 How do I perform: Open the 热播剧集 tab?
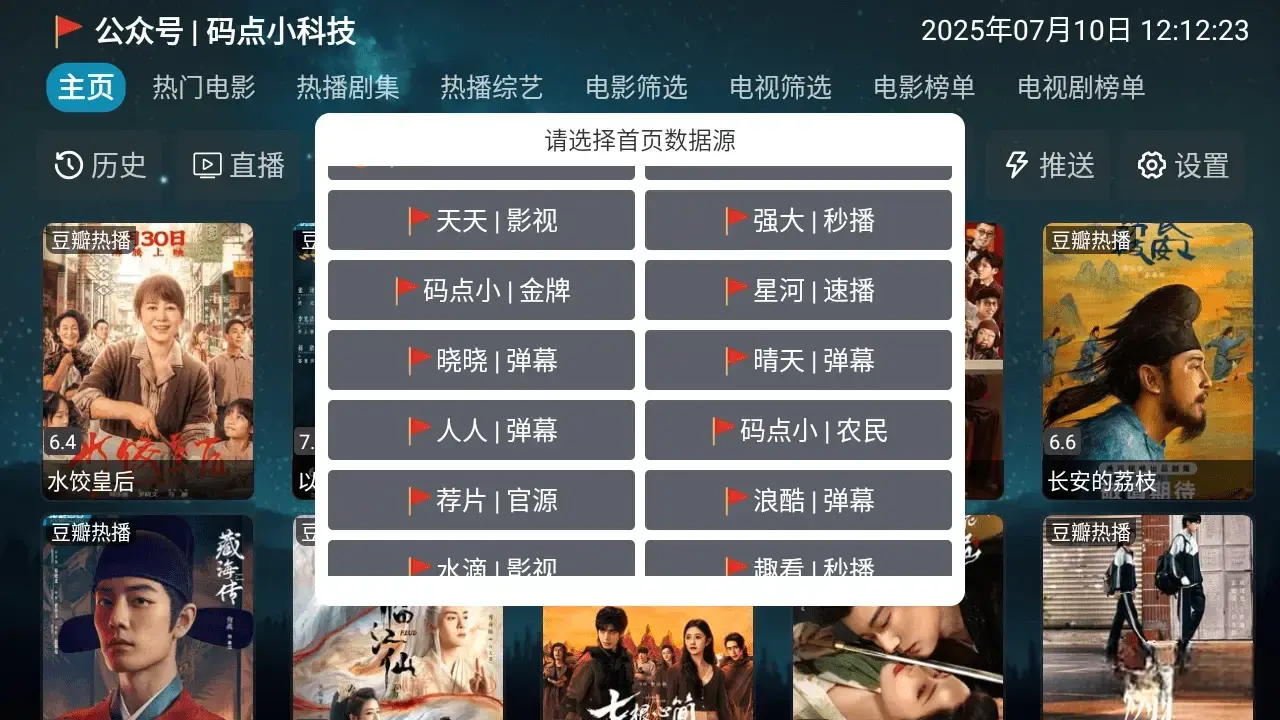[x=348, y=88]
